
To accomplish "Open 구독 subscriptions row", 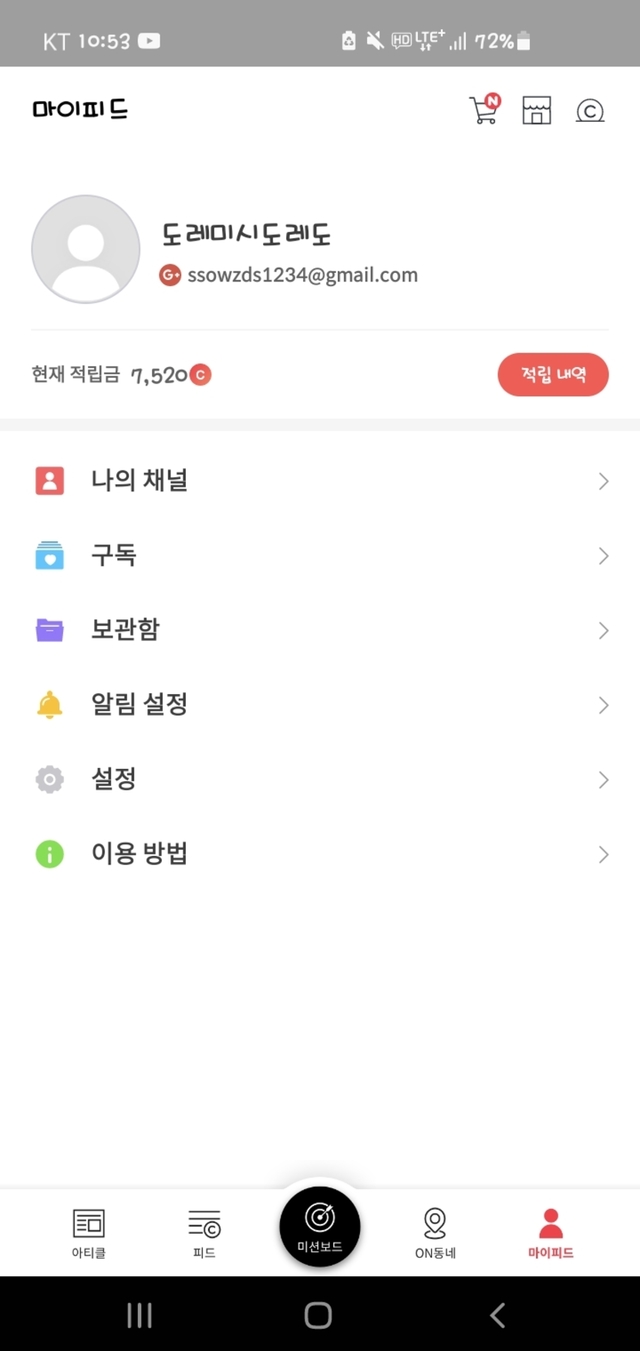I will pyautogui.click(x=320, y=555).
